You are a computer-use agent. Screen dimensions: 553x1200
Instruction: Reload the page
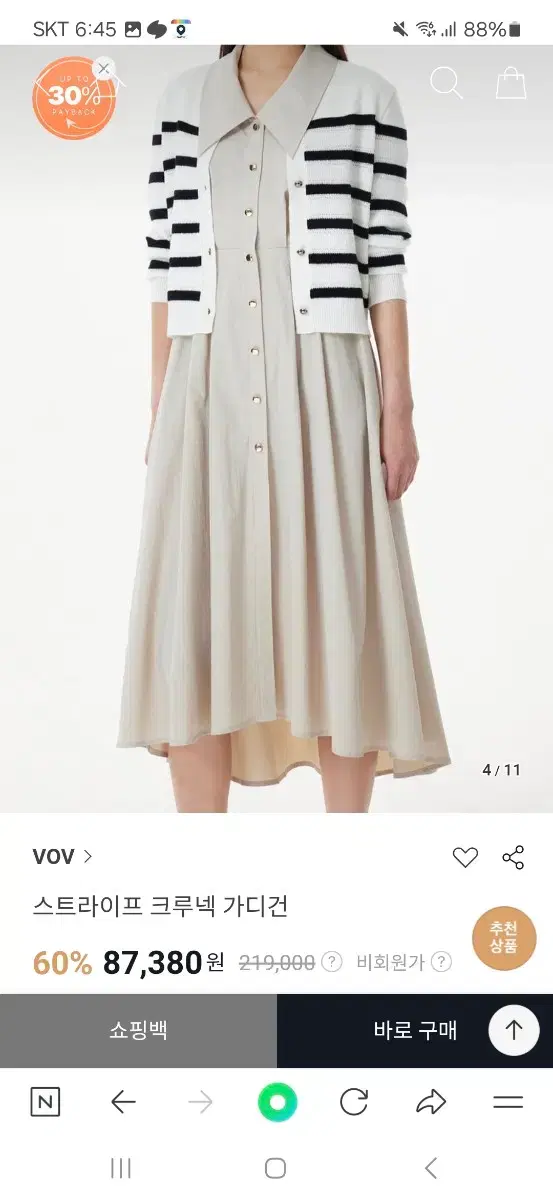pos(354,1103)
